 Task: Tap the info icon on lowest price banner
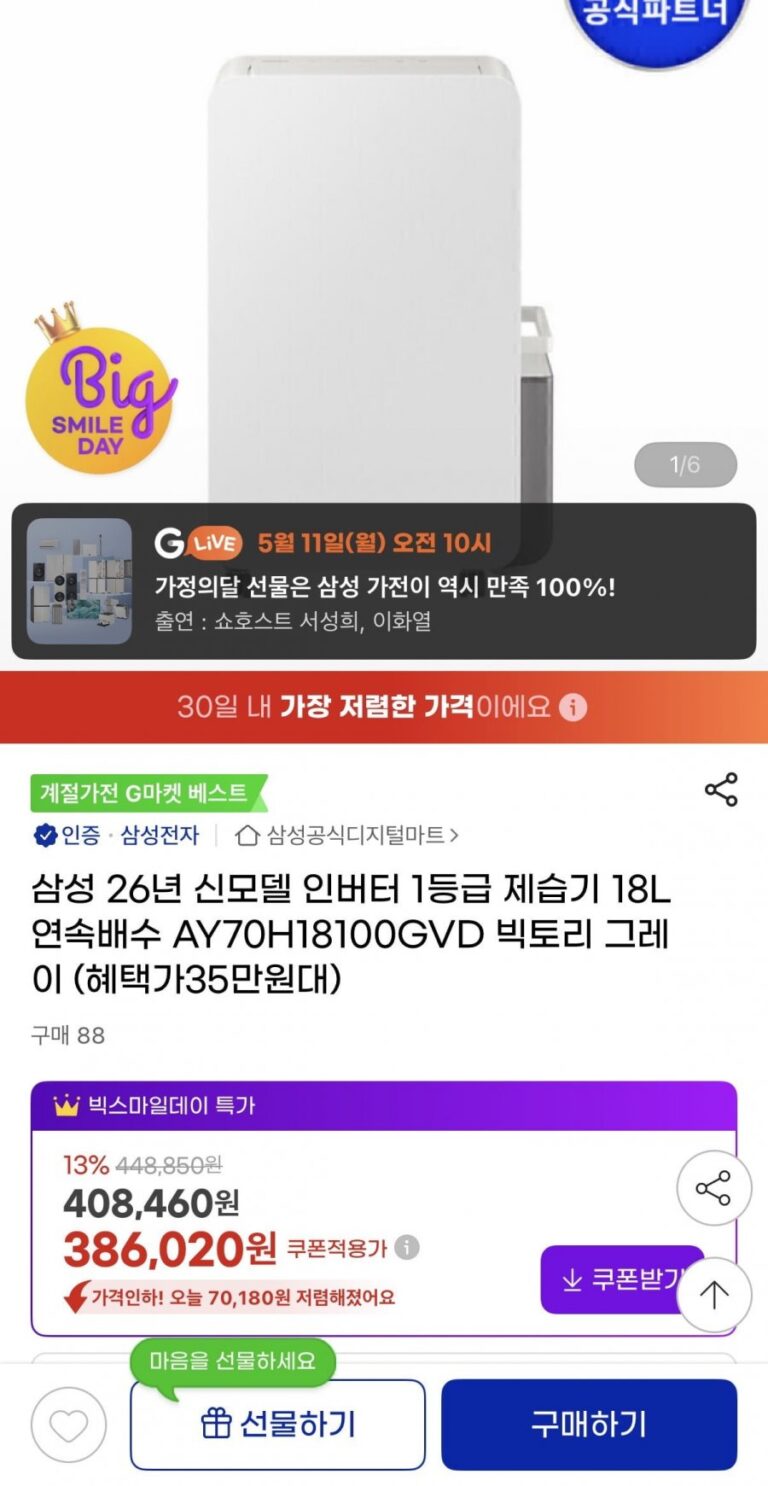click(572, 708)
